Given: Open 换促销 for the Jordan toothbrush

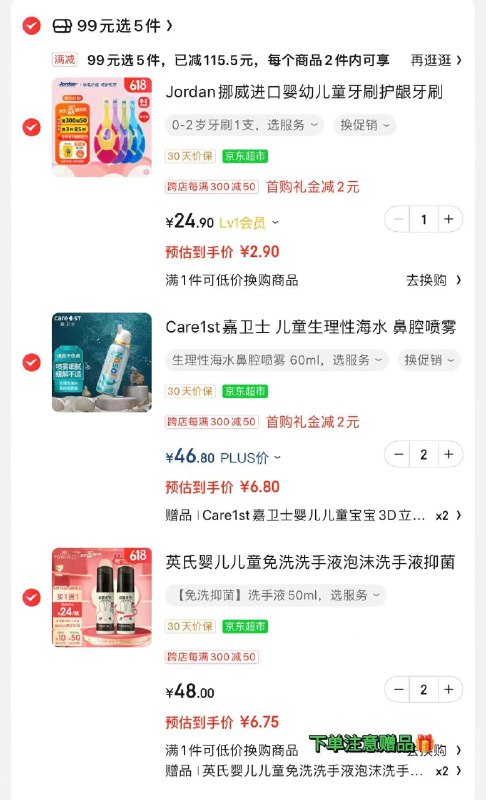Looking at the screenshot, I should click(x=365, y=125).
